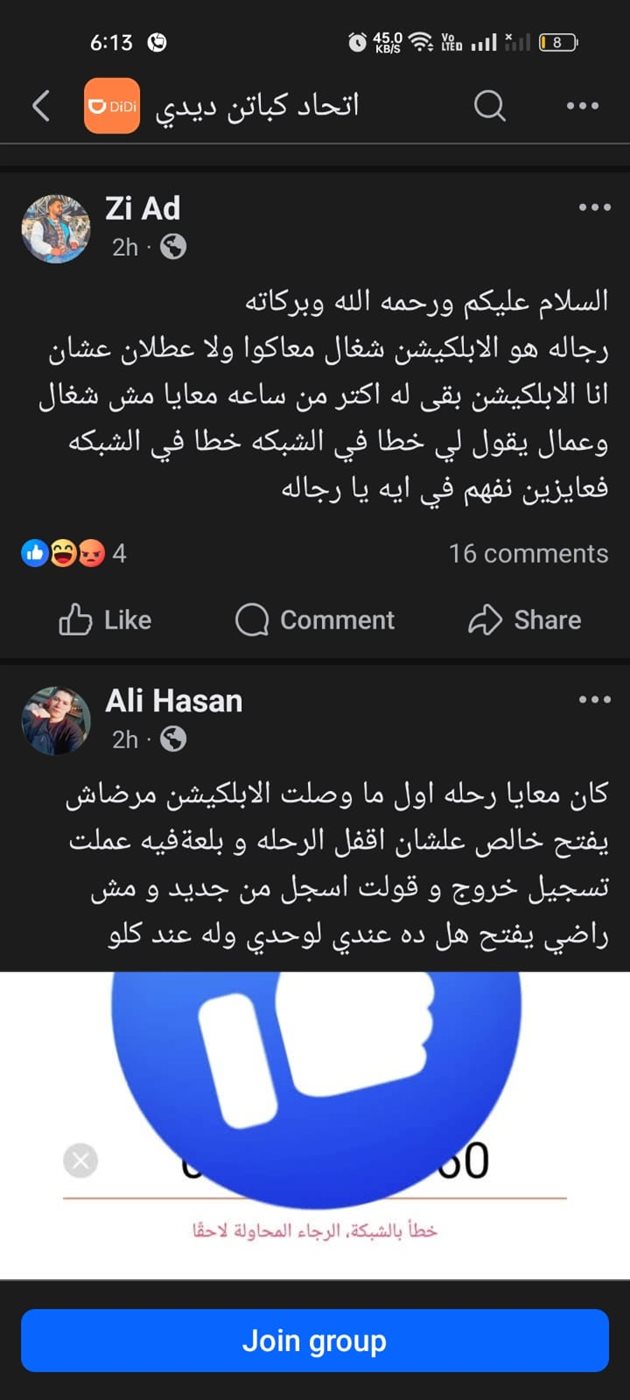Open Zi Ad's profile picture

56,228
